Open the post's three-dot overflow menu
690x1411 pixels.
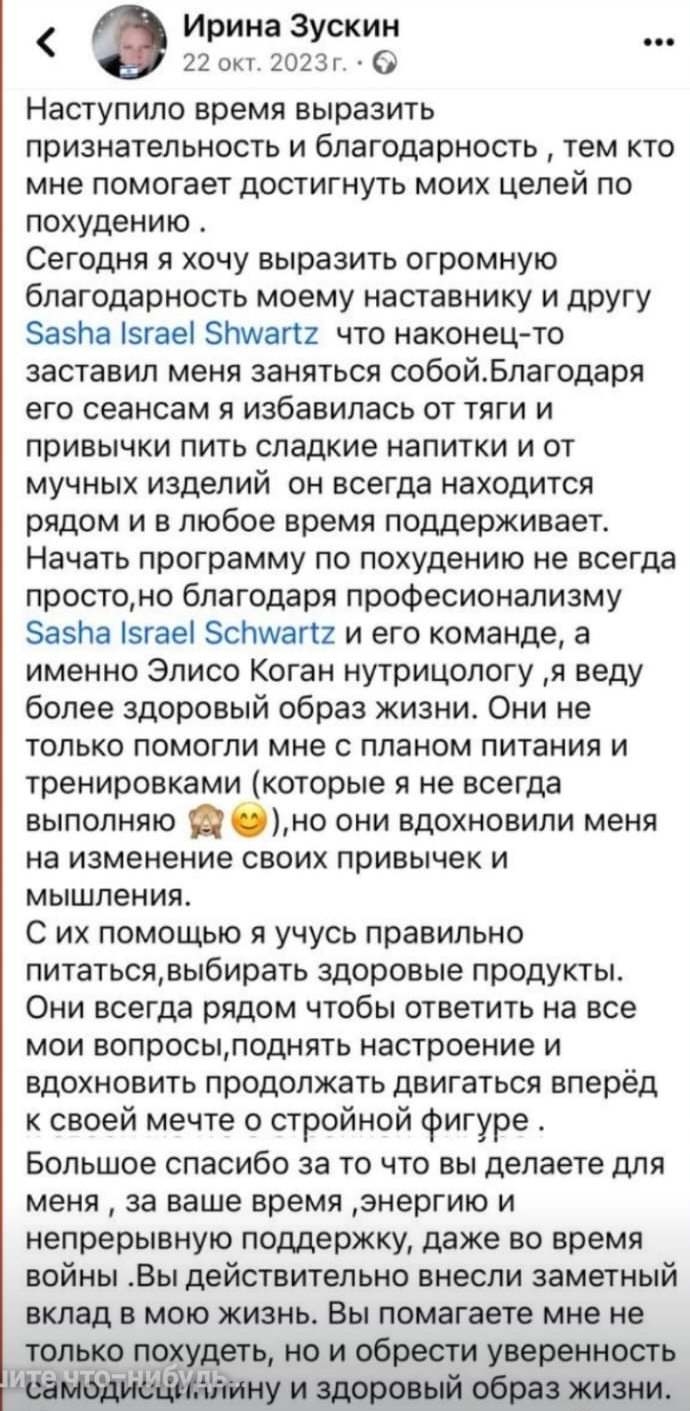pos(660,43)
